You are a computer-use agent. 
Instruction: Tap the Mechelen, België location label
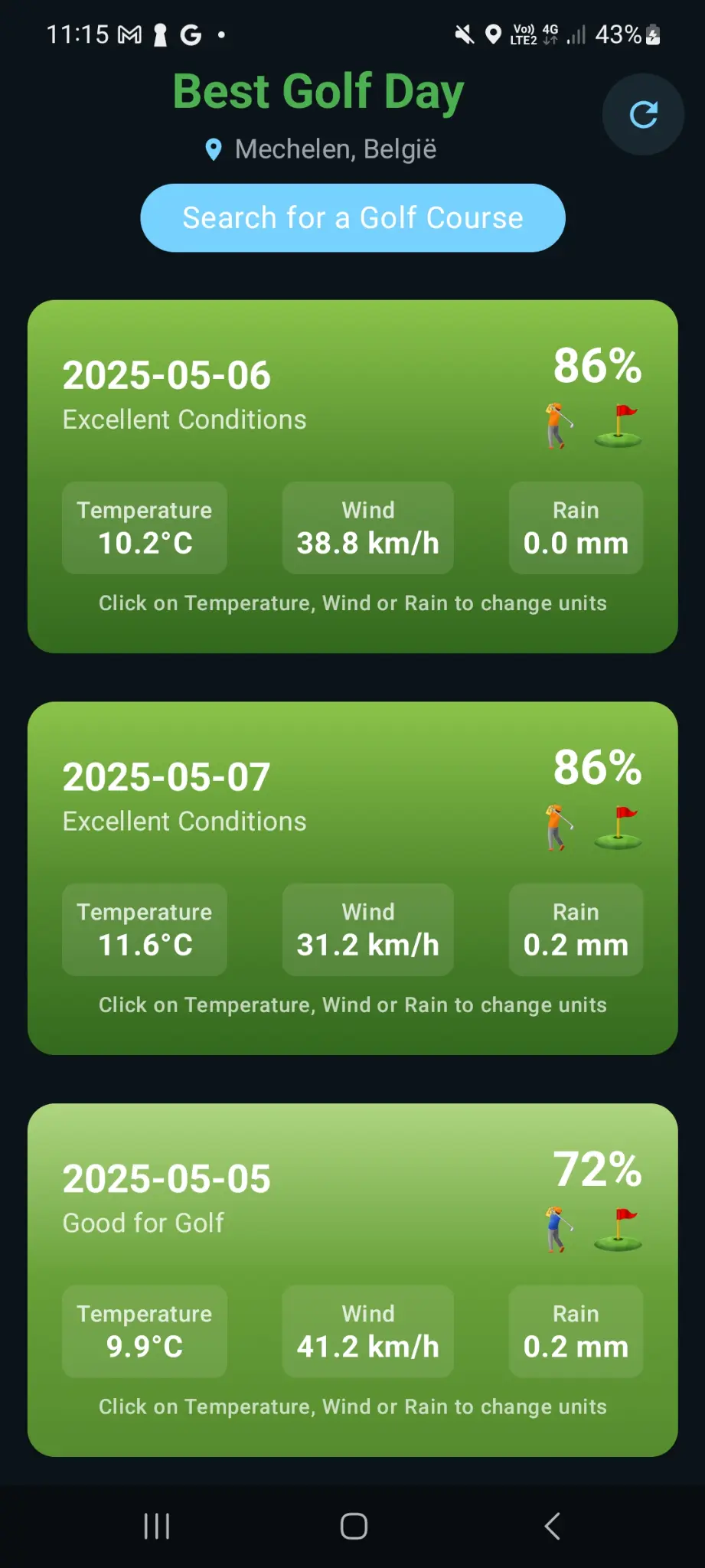[335, 149]
